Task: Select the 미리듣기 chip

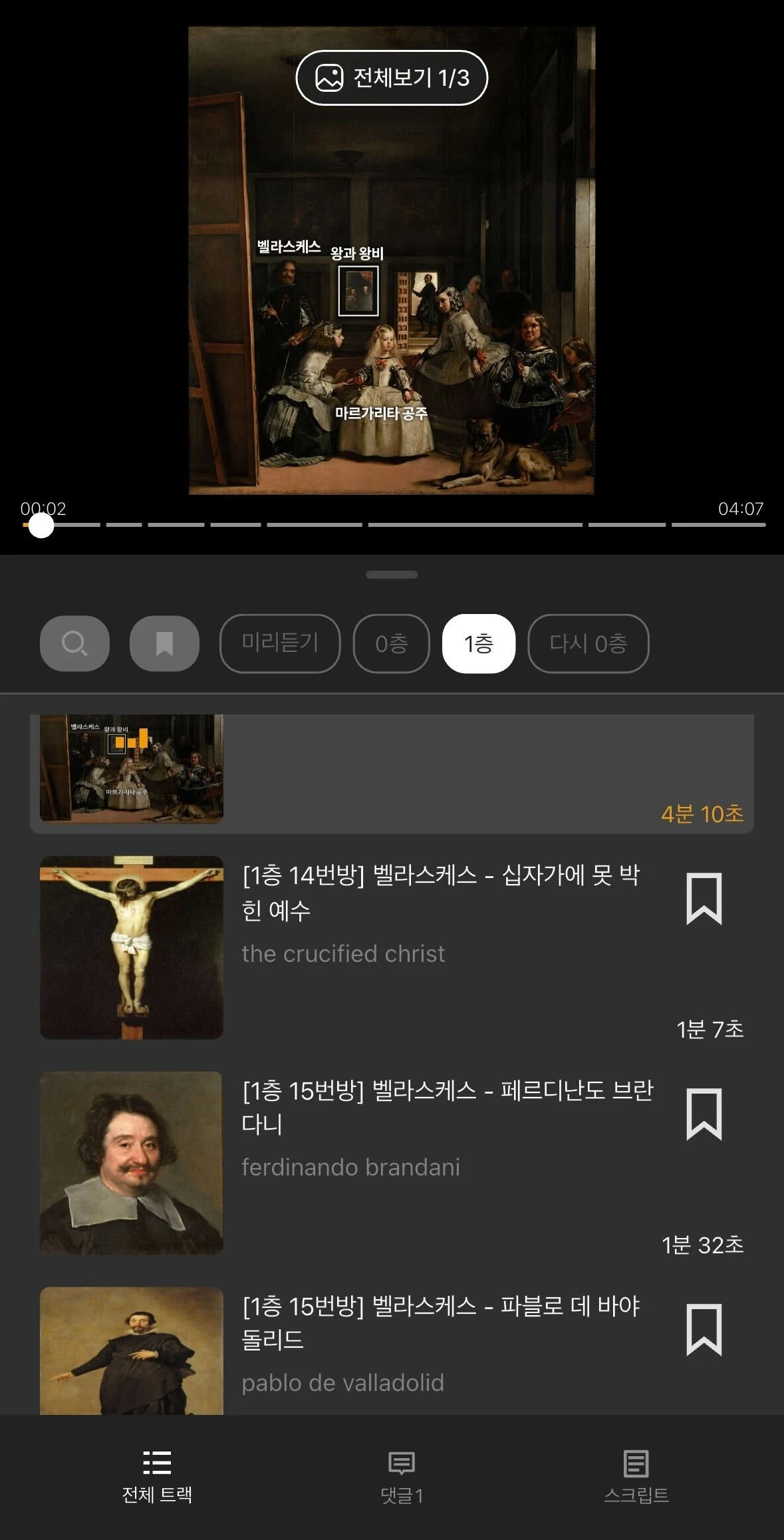Action: (x=280, y=643)
